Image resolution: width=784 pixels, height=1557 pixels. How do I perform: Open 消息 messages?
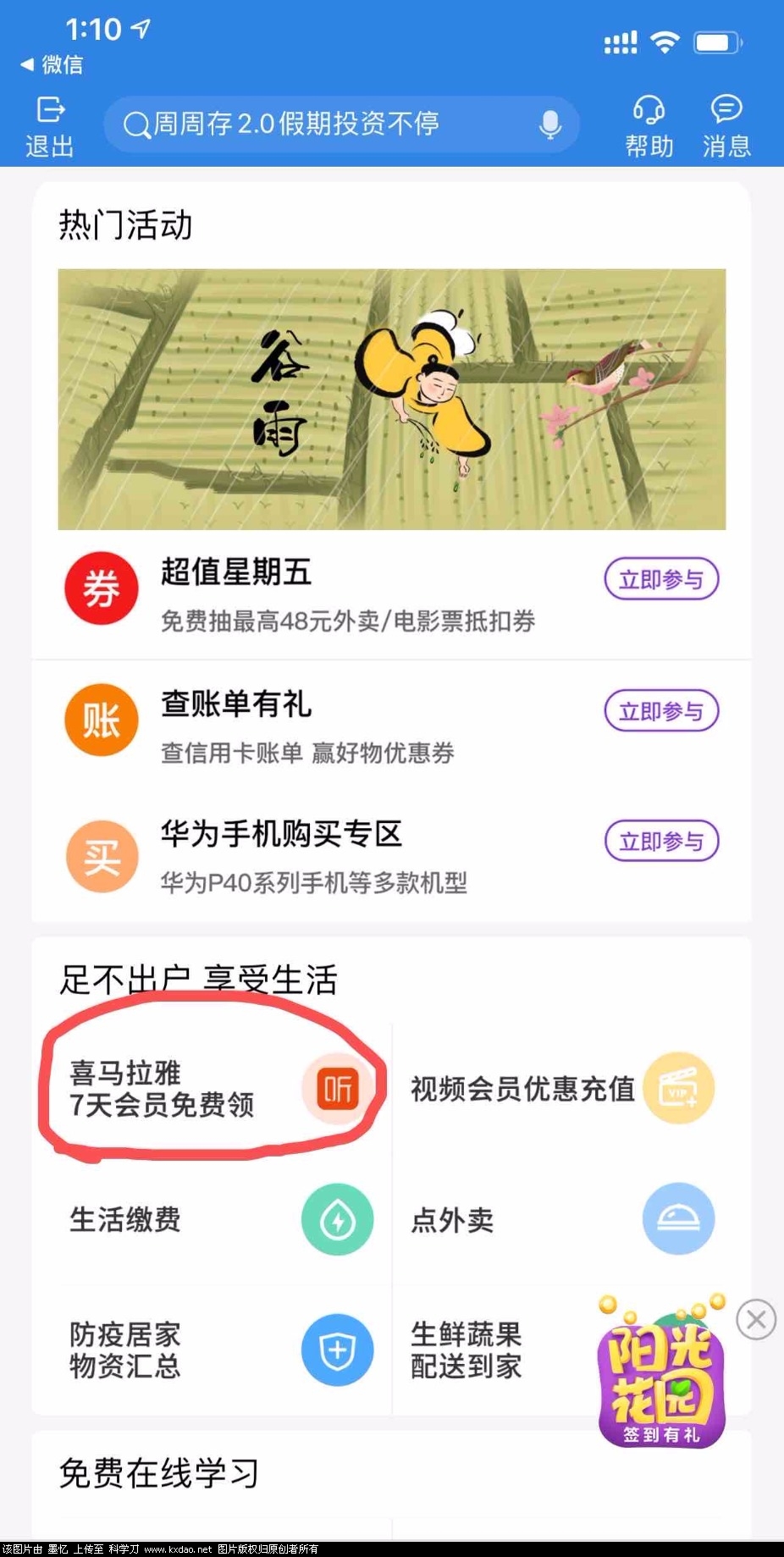pyautogui.click(x=726, y=127)
